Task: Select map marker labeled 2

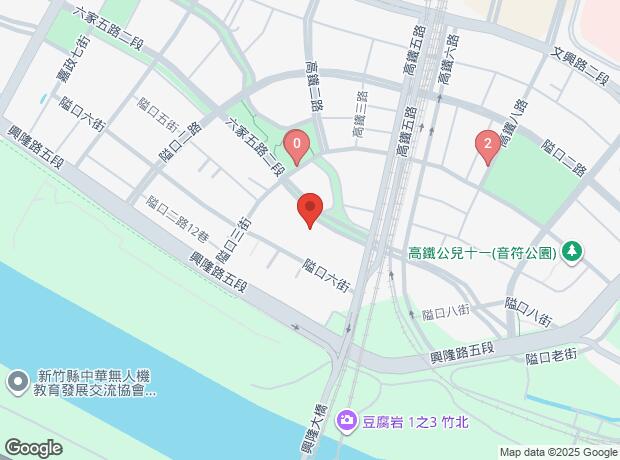Action: pyautogui.click(x=488, y=147)
